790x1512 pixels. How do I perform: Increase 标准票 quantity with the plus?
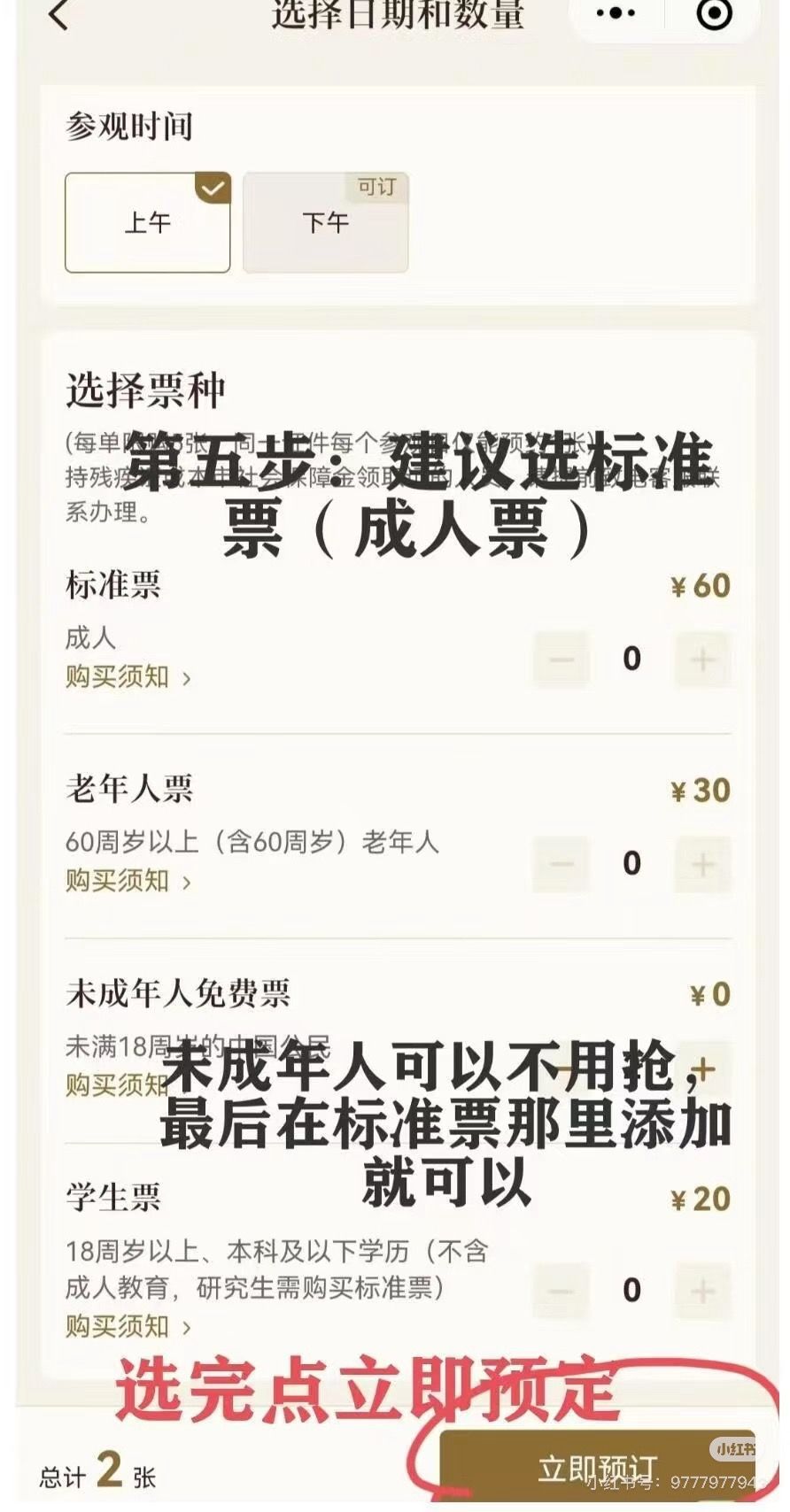702,660
